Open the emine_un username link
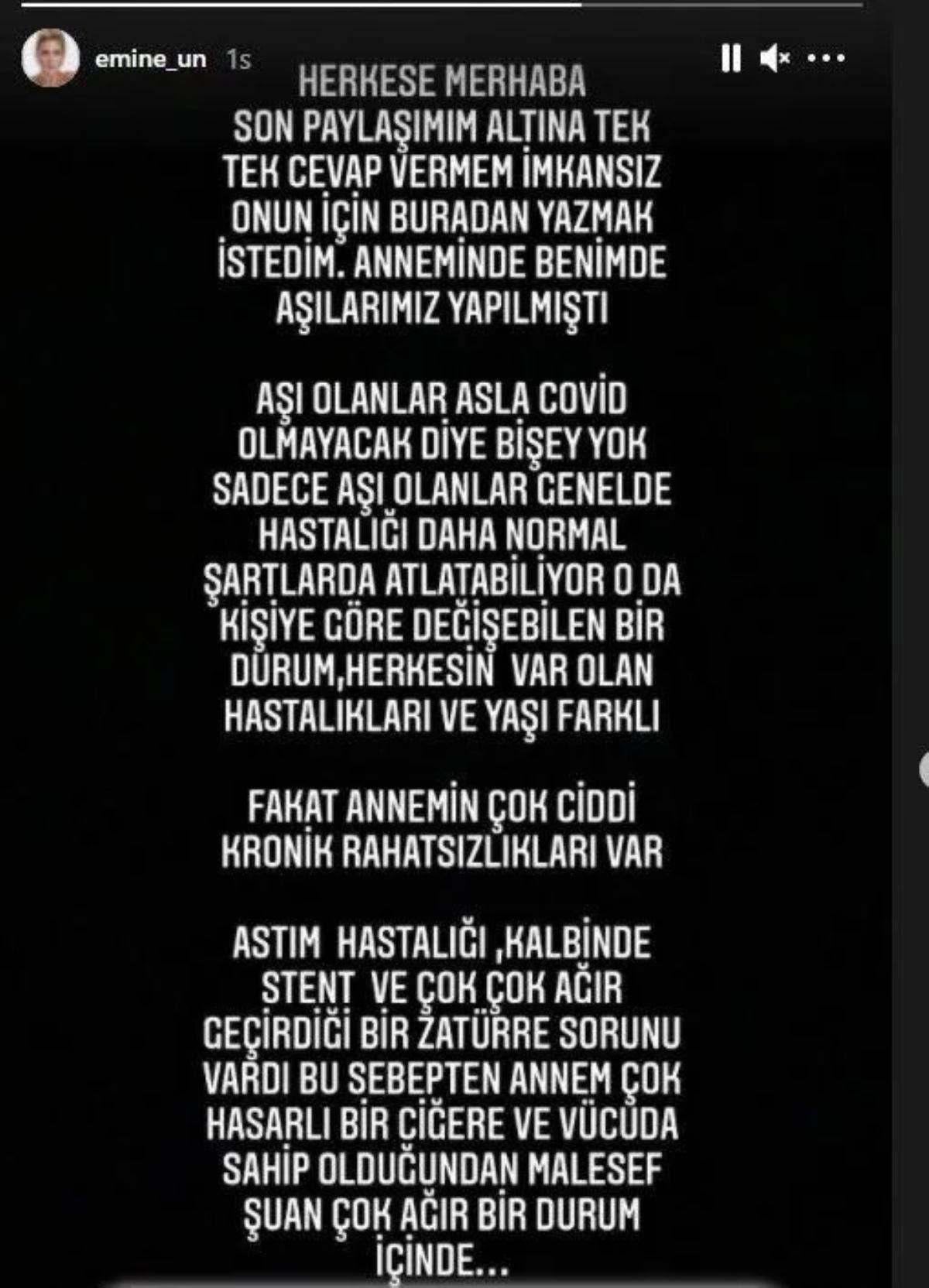The height and width of the screenshot is (1288, 929). point(150,60)
